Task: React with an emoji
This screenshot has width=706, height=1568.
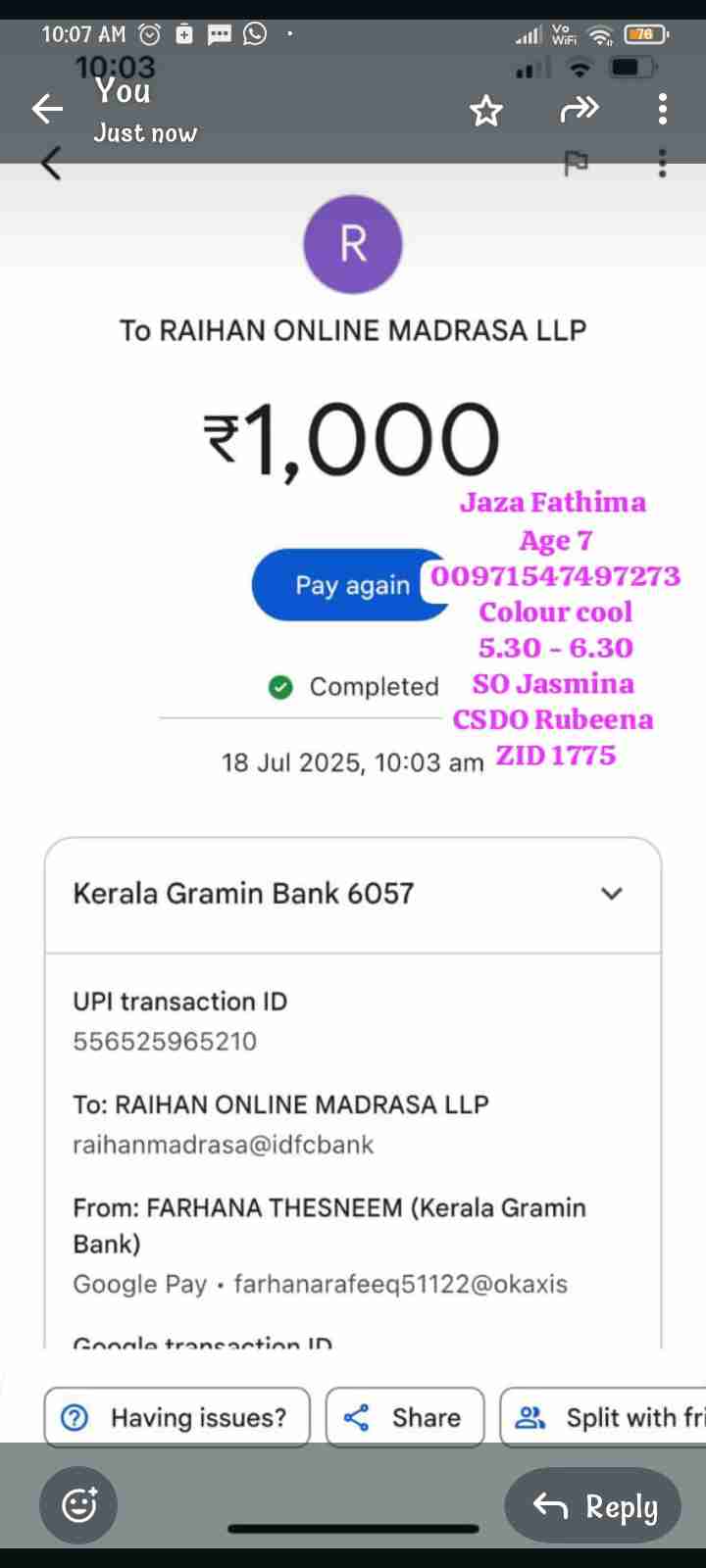Action: coord(78,1504)
